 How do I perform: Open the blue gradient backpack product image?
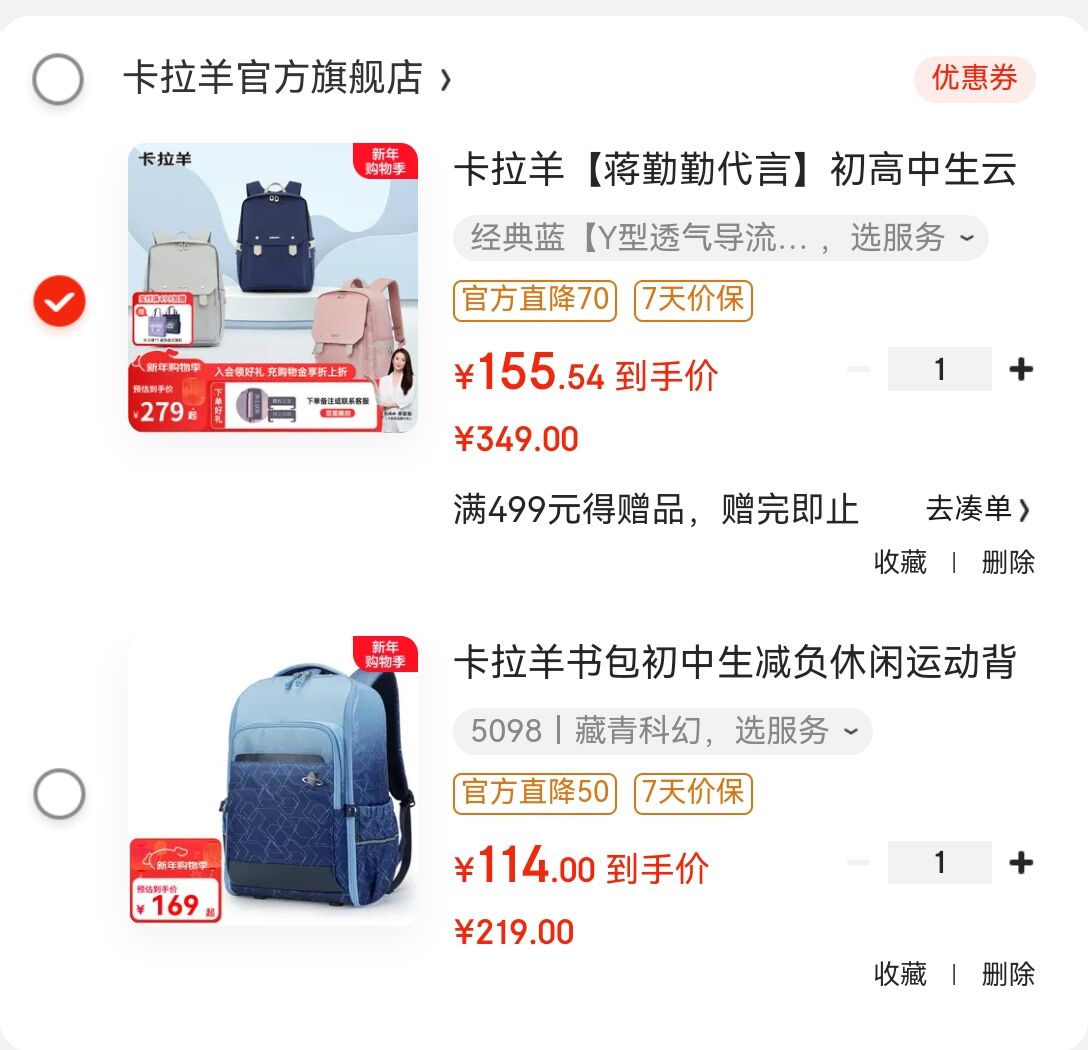[273, 780]
